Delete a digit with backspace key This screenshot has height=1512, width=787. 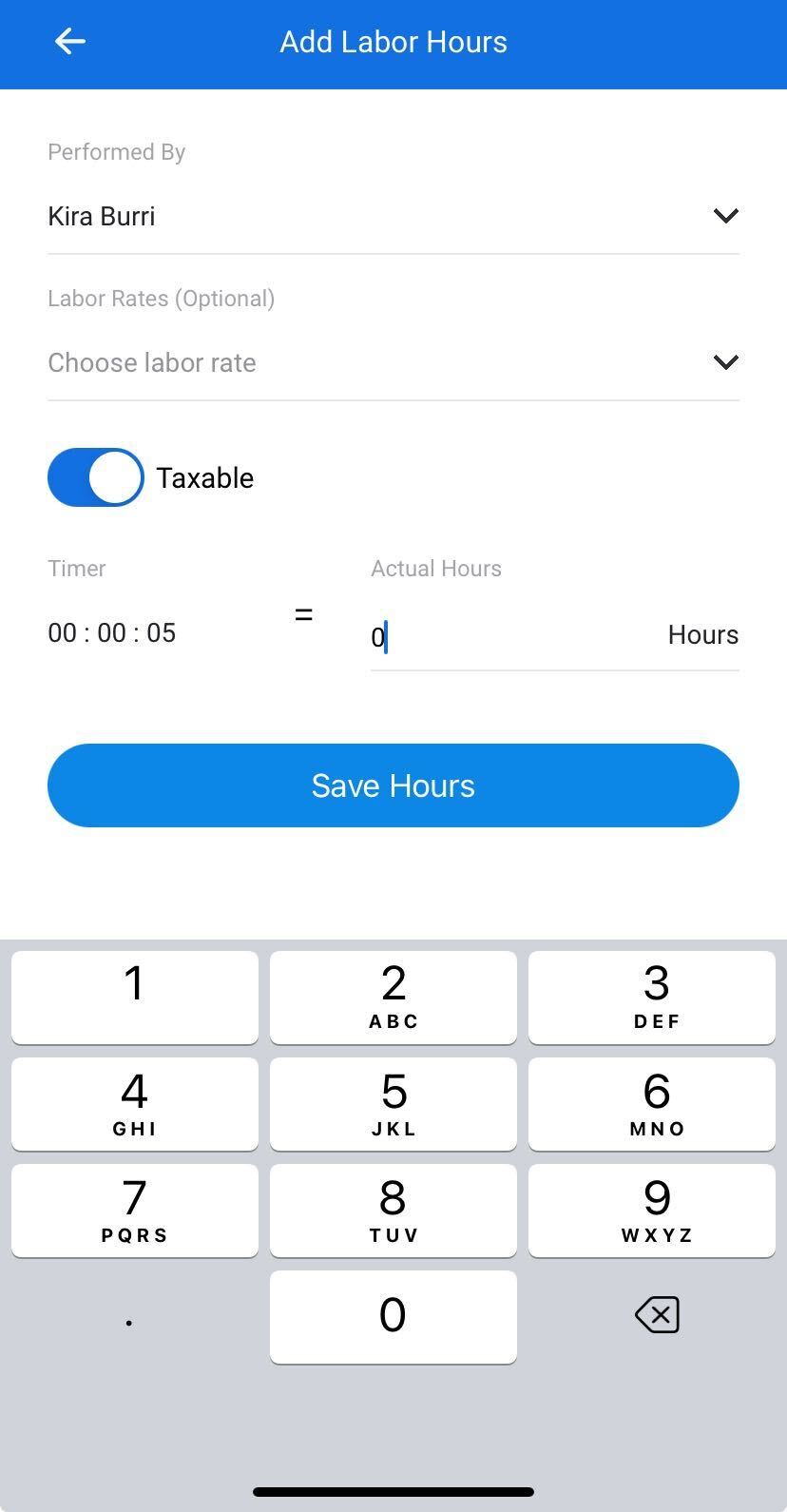pos(656,1316)
